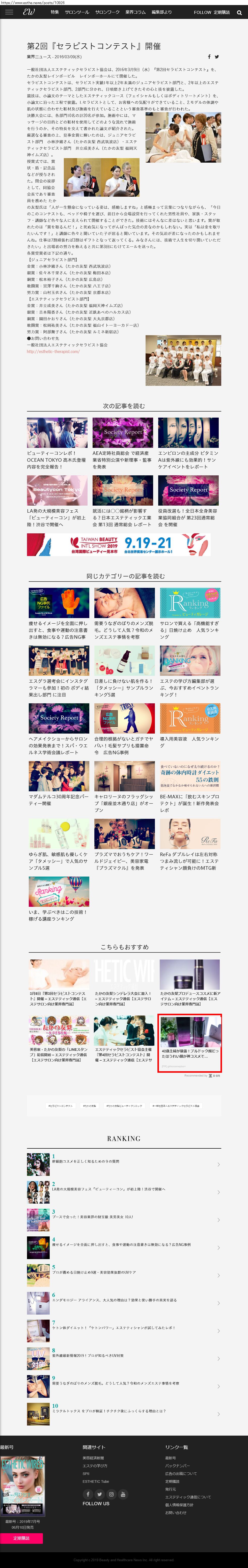This screenshot has width=248, height=1568.
Task: Tap the 定期購読 link in header
Action: [x=222, y=12]
